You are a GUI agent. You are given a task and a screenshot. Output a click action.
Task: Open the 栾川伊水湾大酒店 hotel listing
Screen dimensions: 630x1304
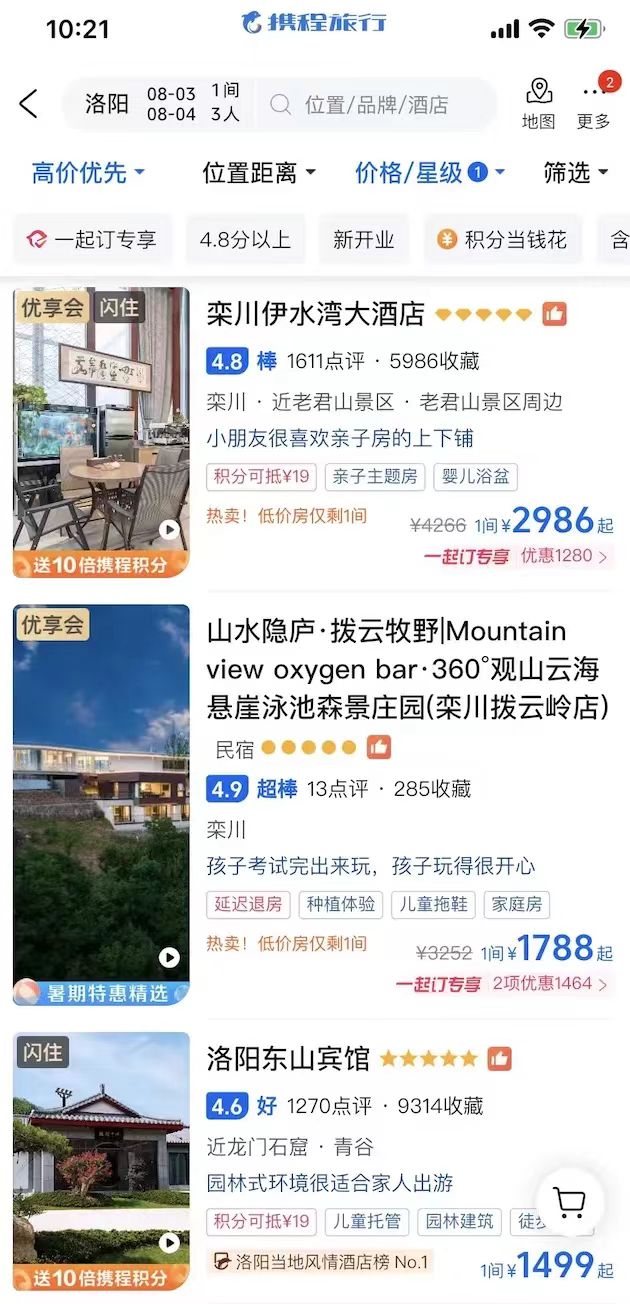click(316, 314)
